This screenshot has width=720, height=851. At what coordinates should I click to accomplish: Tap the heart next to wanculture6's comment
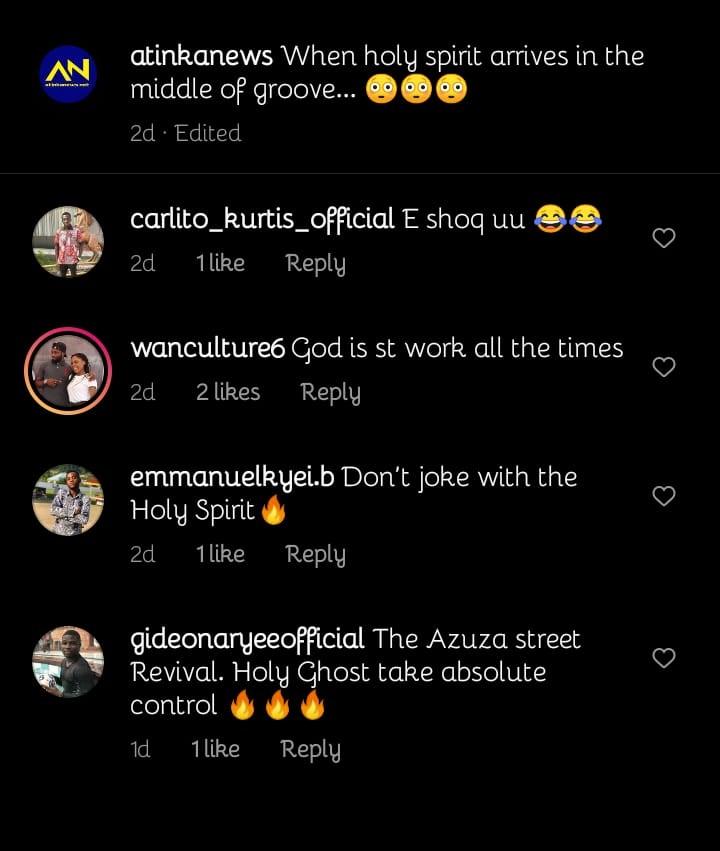[x=663, y=367]
